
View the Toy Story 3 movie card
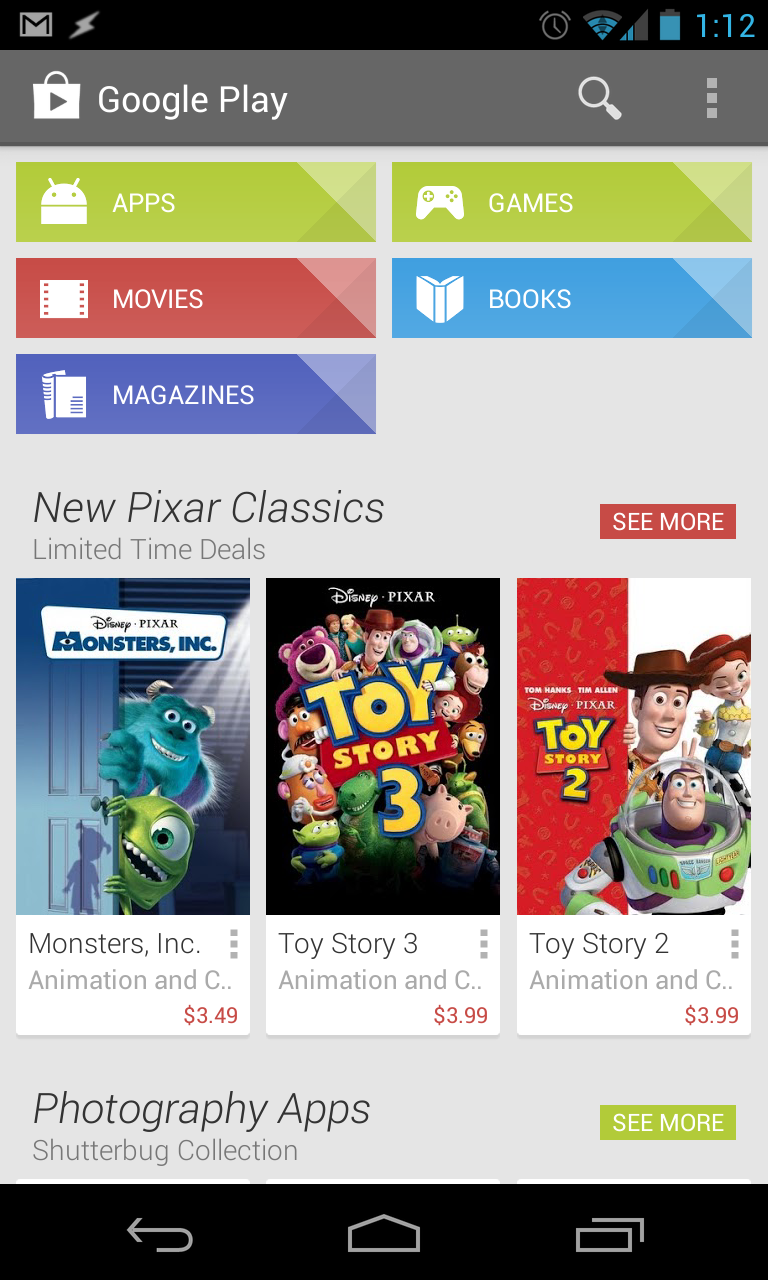383,806
